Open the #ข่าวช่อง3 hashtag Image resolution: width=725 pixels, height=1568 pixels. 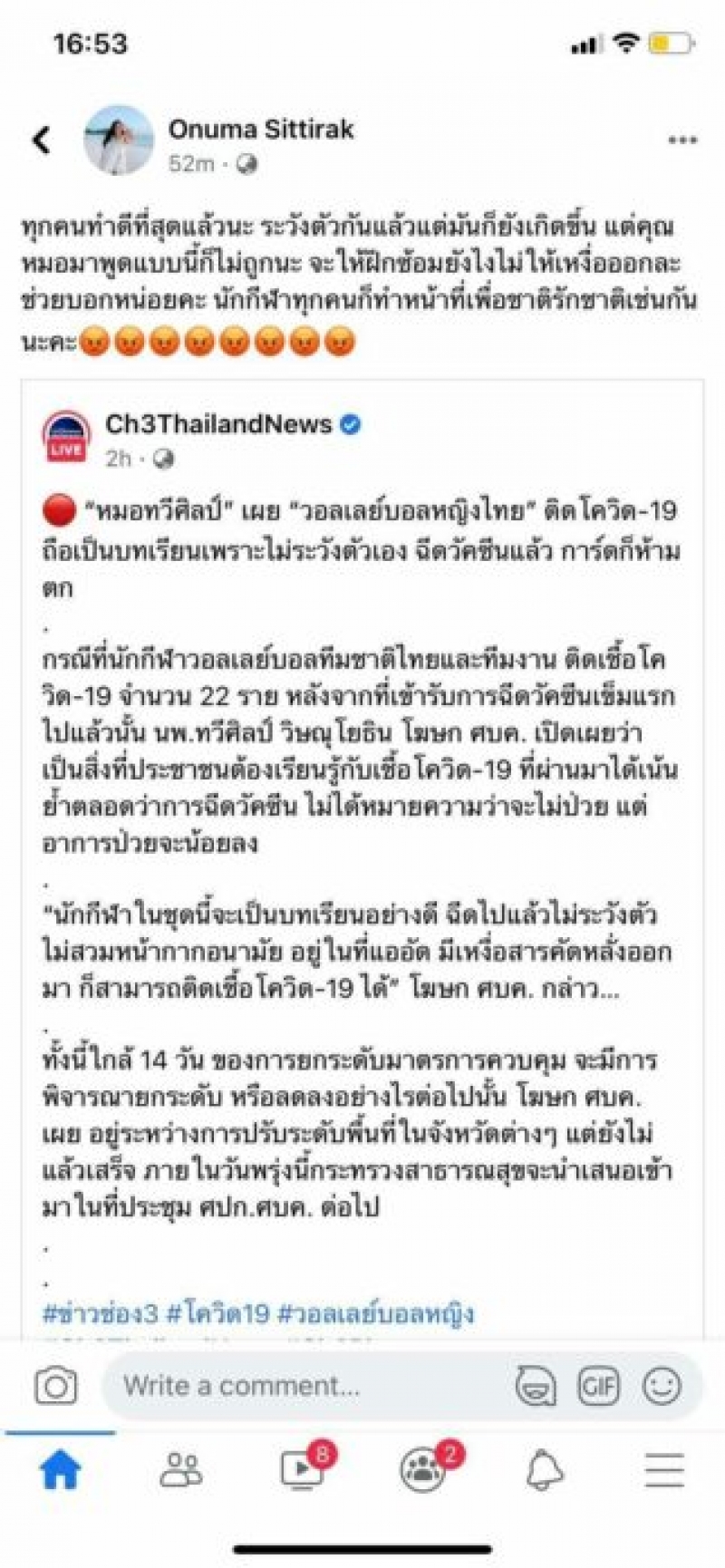100,1312
